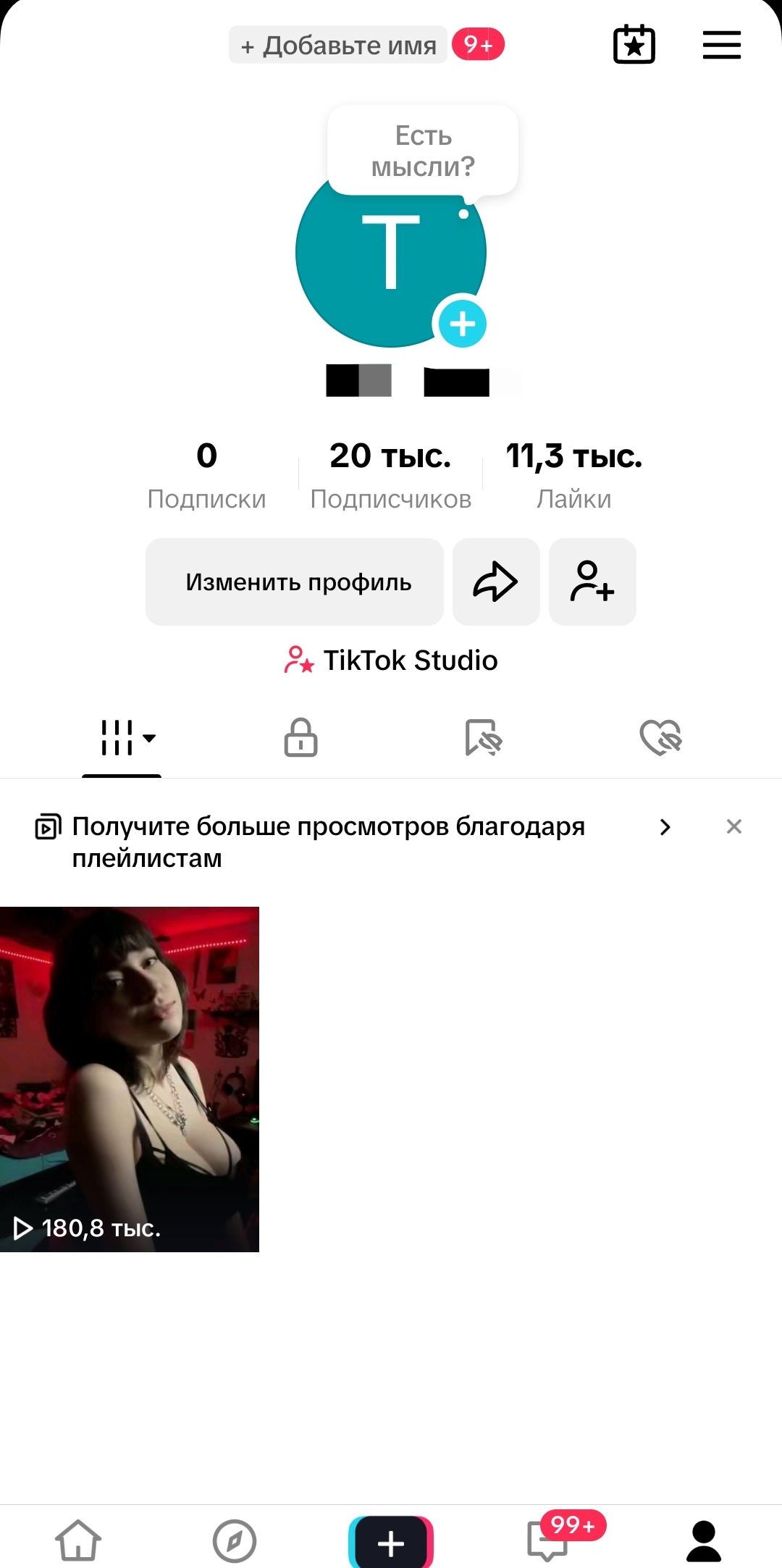Viewport: 782px width, 1568px height.
Task: Tap the 'Есть мысли?' thought bubble
Action: tap(423, 151)
